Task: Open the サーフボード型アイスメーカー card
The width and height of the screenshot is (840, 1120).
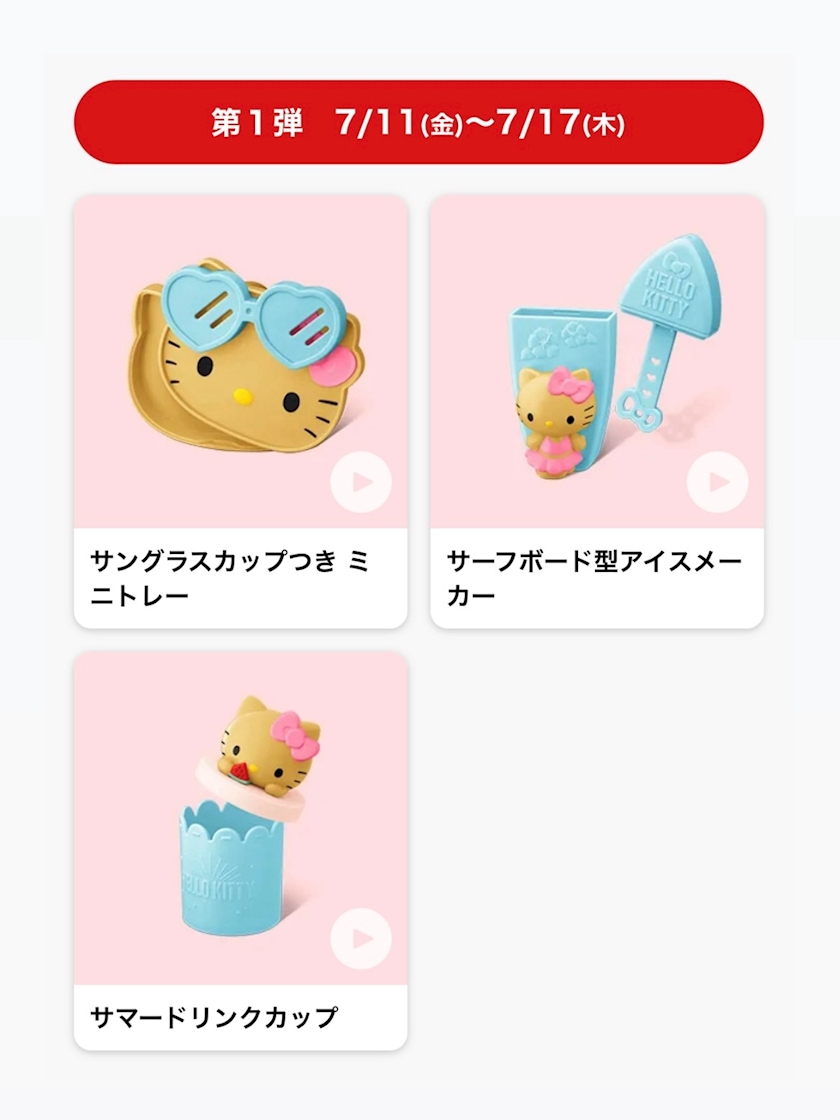Action: [x=597, y=411]
